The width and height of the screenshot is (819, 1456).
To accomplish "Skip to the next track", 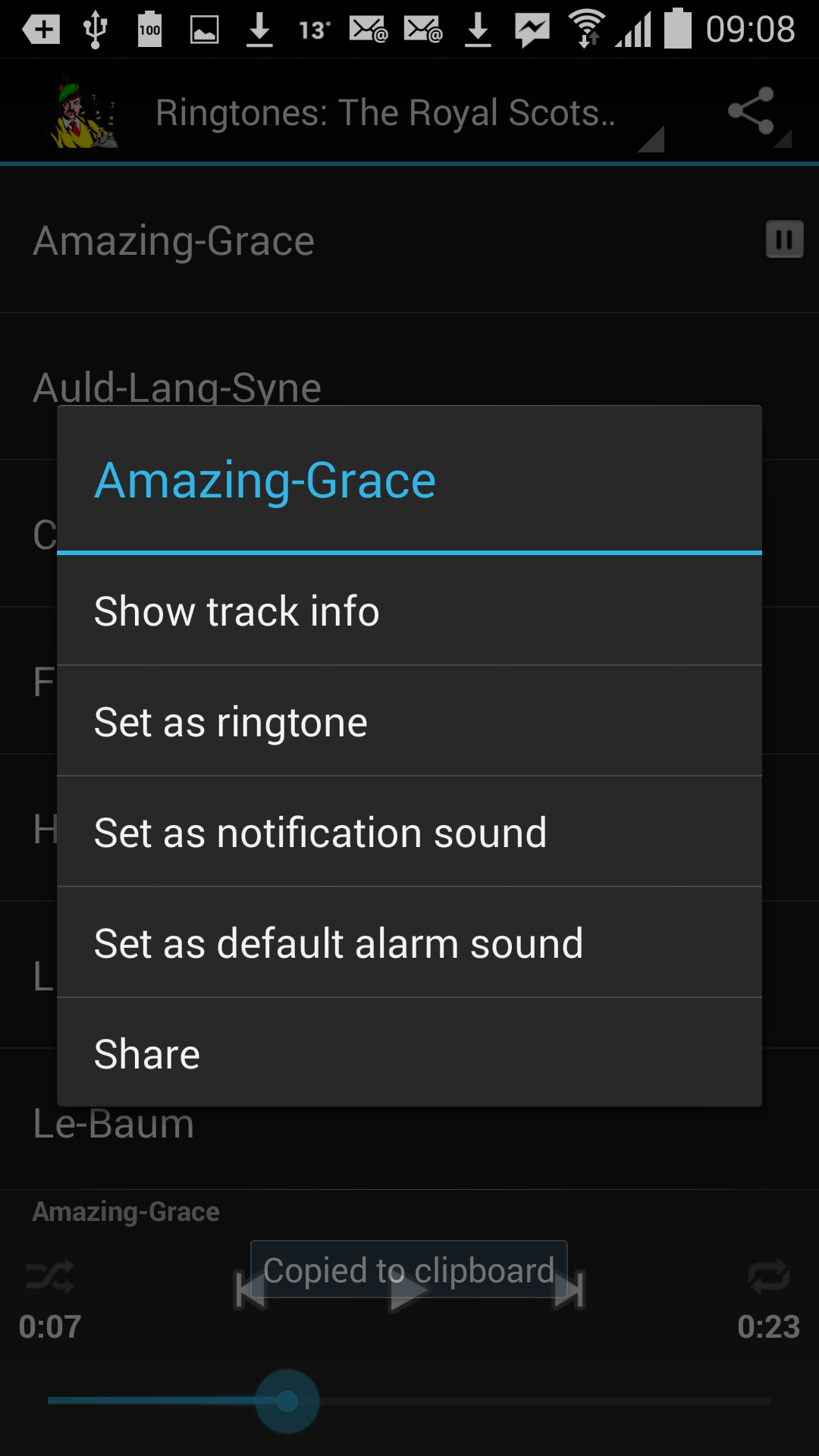I will coord(570,1291).
